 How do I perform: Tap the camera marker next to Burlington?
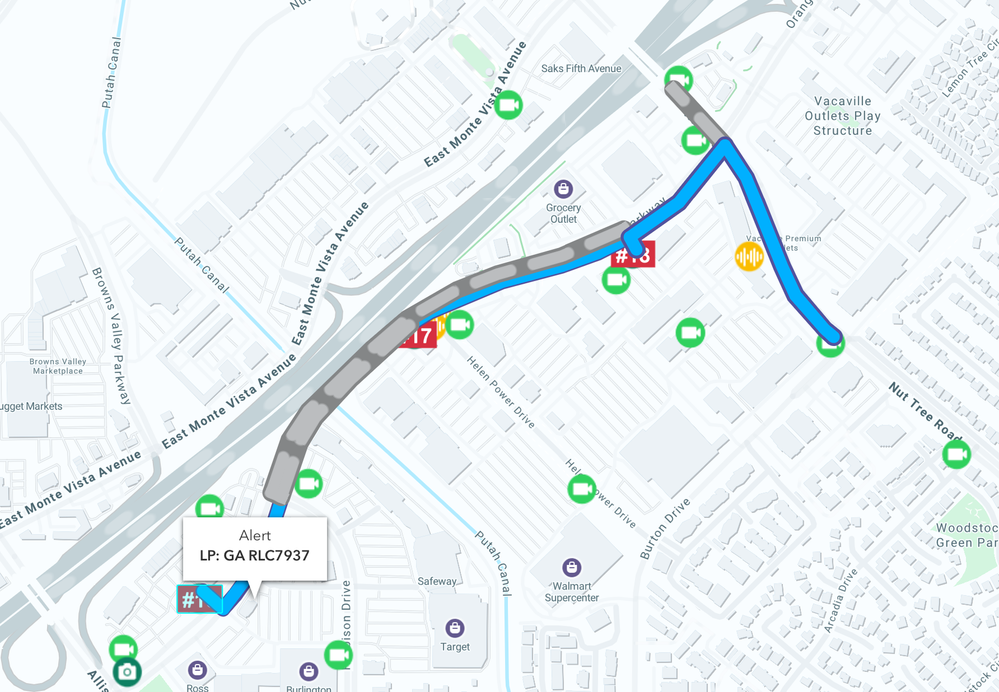pyautogui.click(x=338, y=655)
